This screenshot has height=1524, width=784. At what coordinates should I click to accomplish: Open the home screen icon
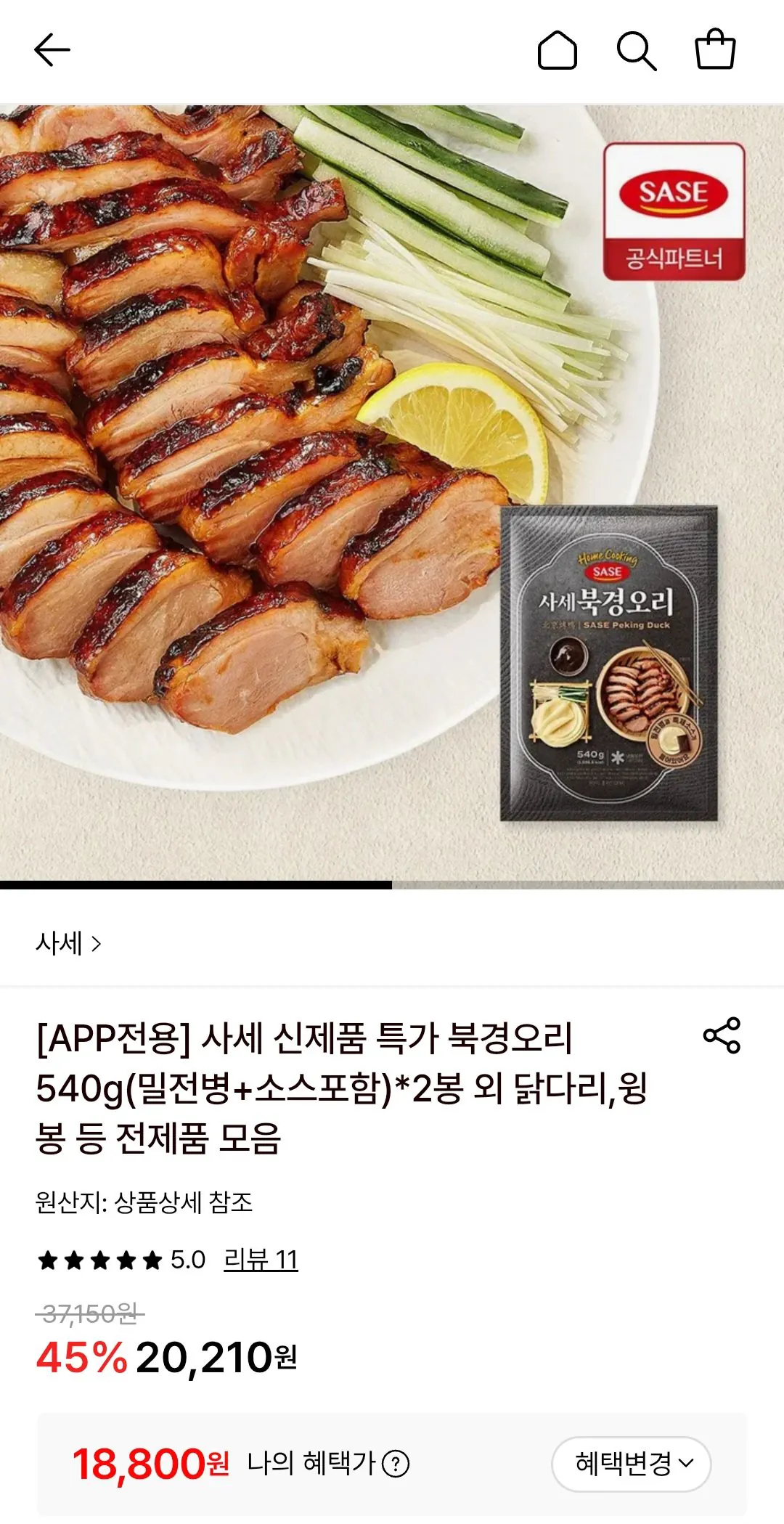(559, 50)
